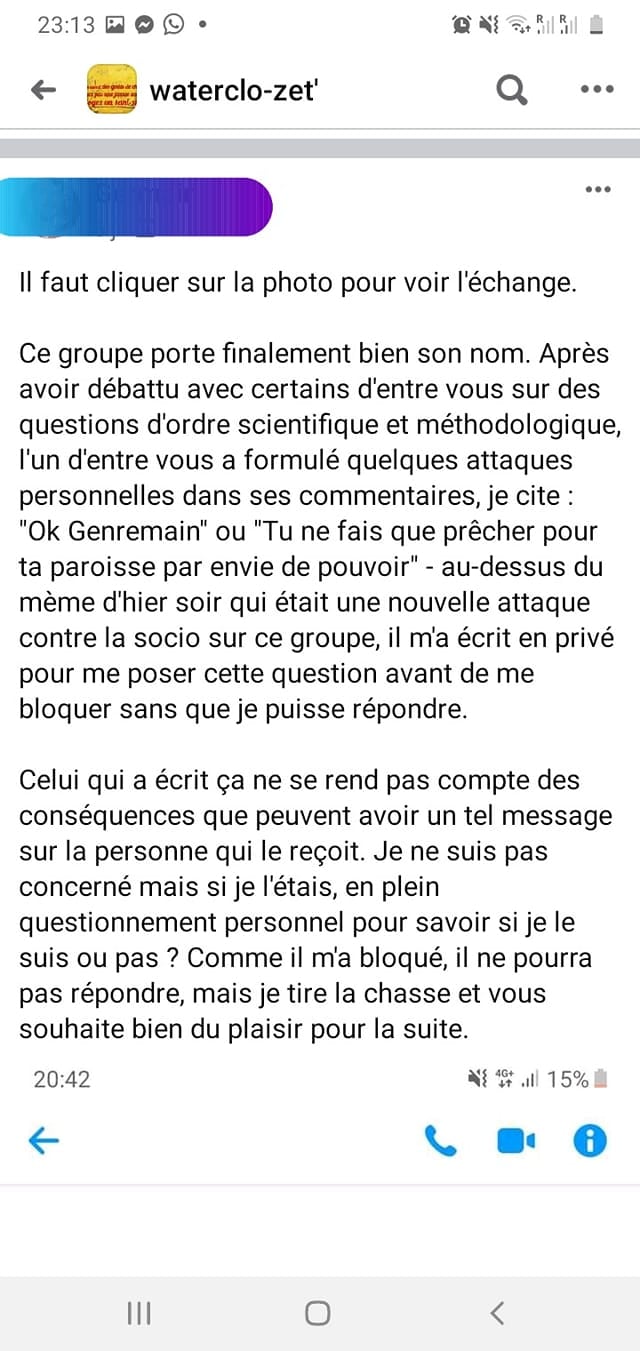Image resolution: width=640 pixels, height=1351 pixels.
Task: Open the post's three-dot options menu
Action: click(597, 189)
